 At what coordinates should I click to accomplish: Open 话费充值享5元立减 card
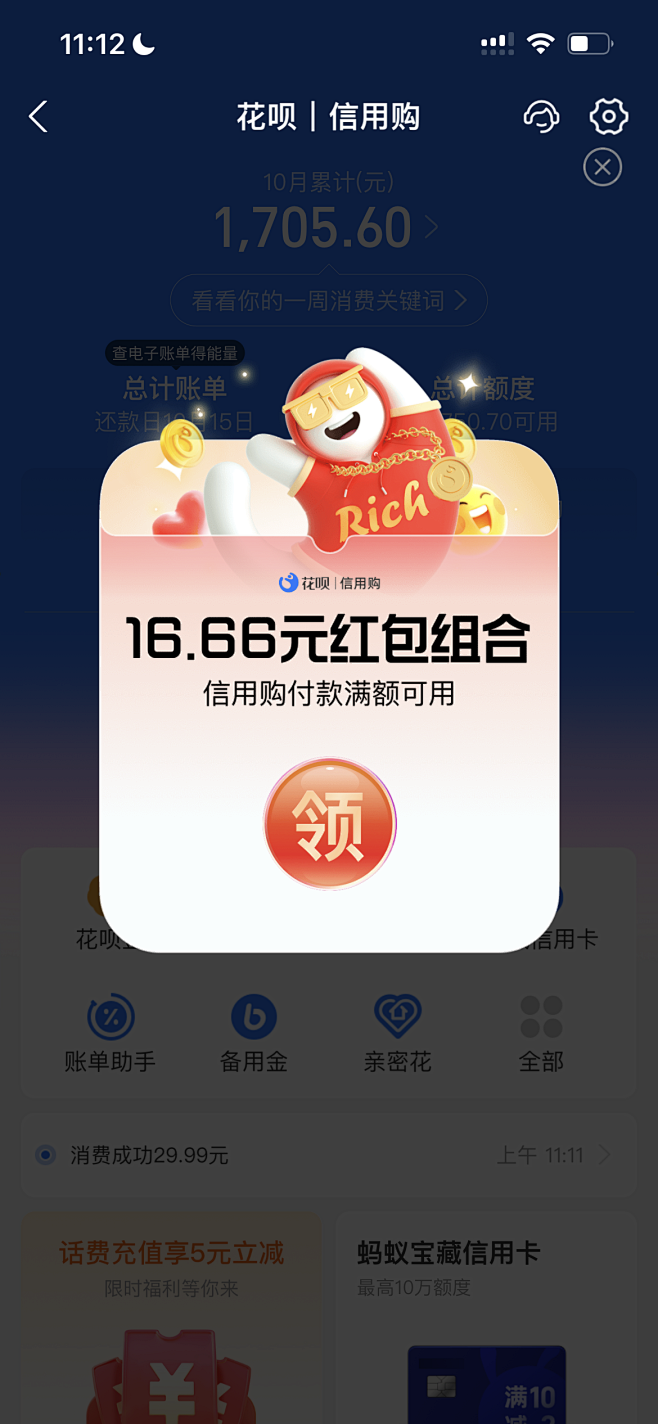pyautogui.click(x=172, y=1318)
